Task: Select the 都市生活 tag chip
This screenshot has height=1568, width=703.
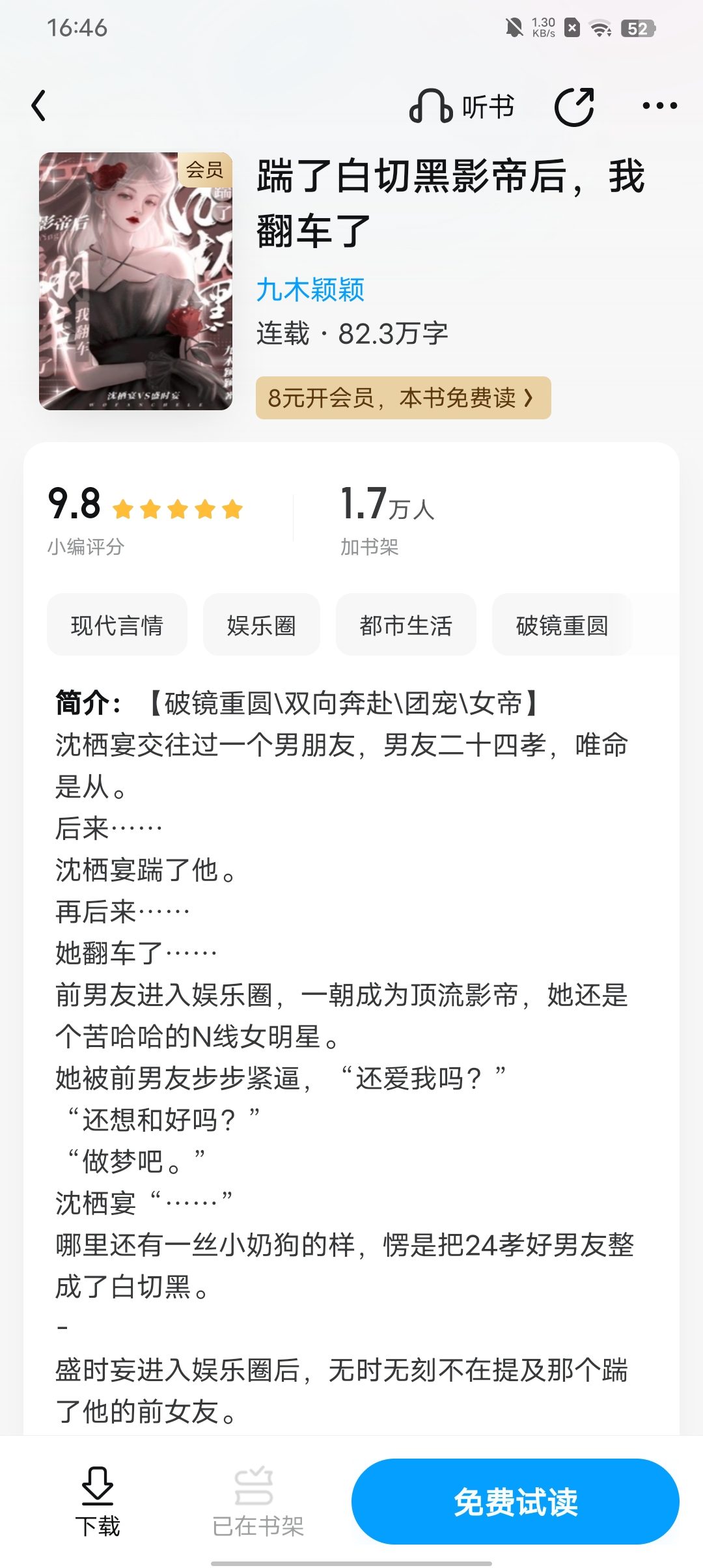Action: point(406,625)
